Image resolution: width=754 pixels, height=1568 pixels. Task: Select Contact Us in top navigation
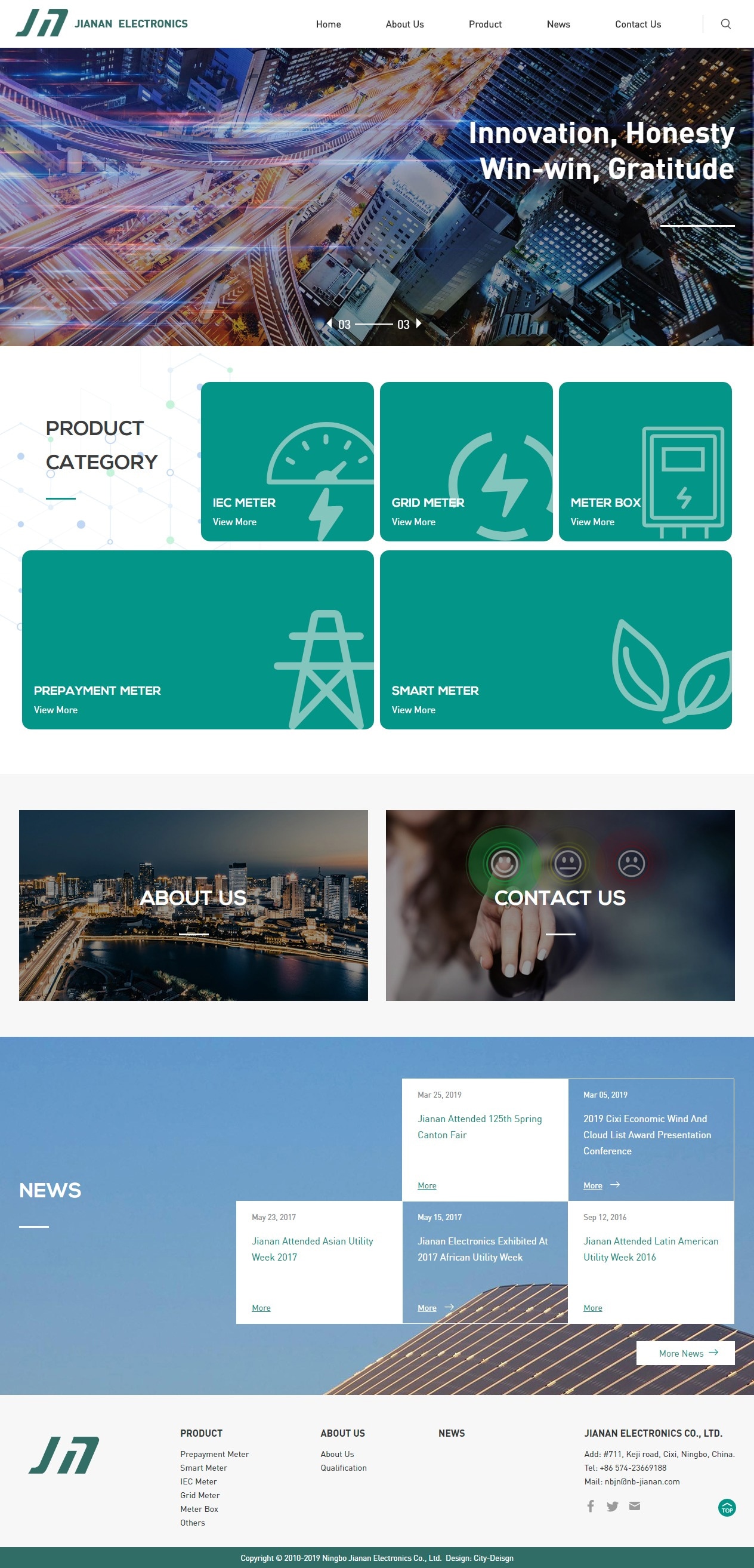(637, 24)
